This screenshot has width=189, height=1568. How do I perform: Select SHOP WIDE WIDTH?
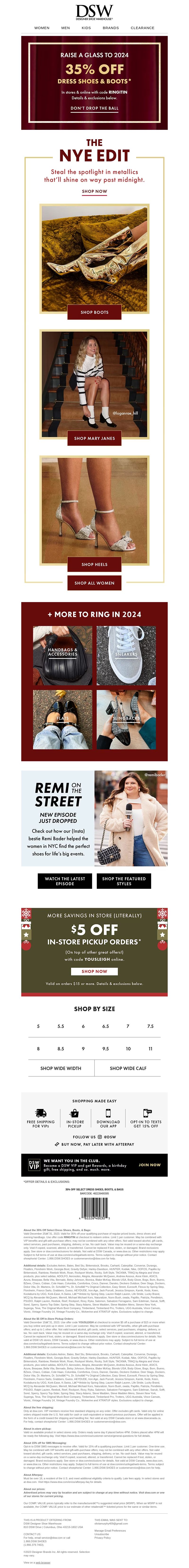(x=61, y=1068)
